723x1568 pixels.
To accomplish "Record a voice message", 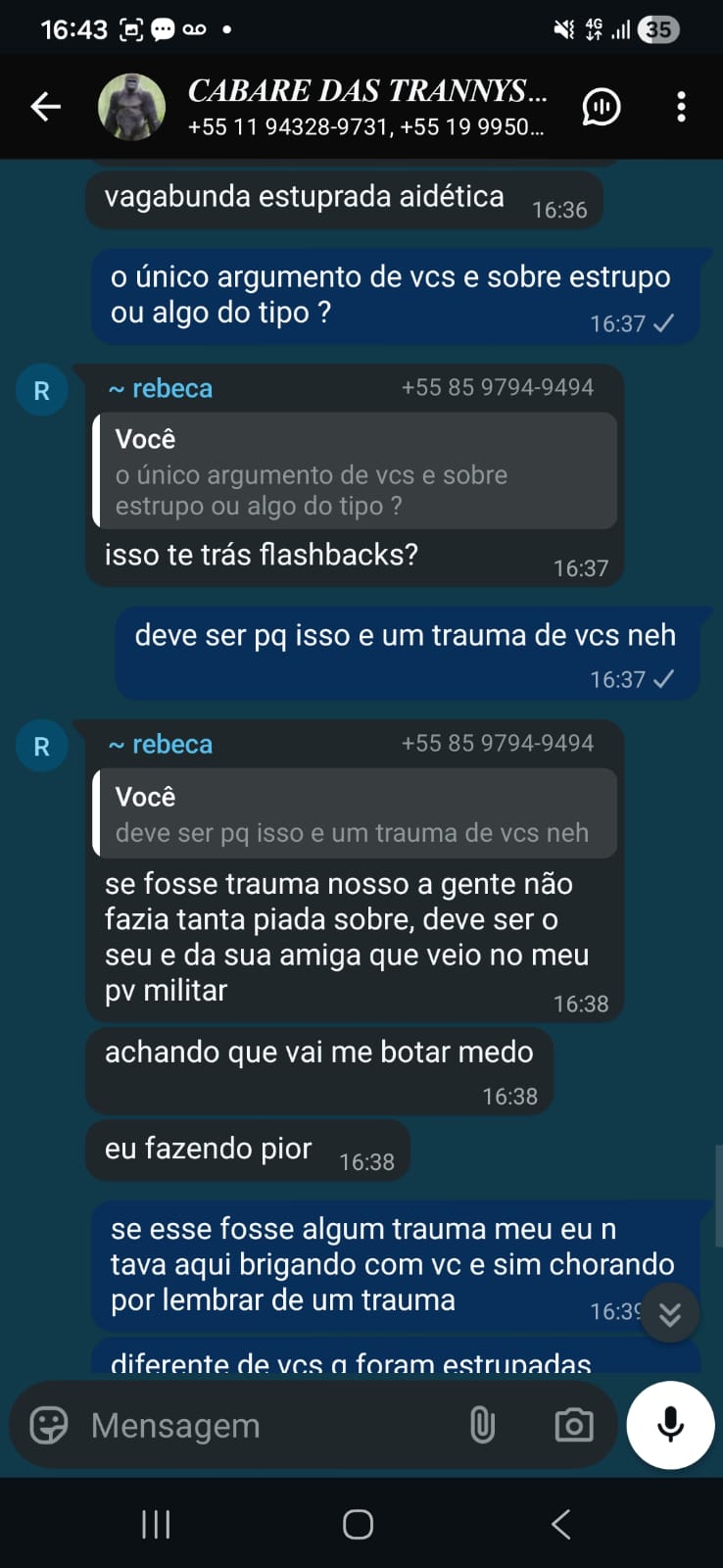I will coord(670,1425).
